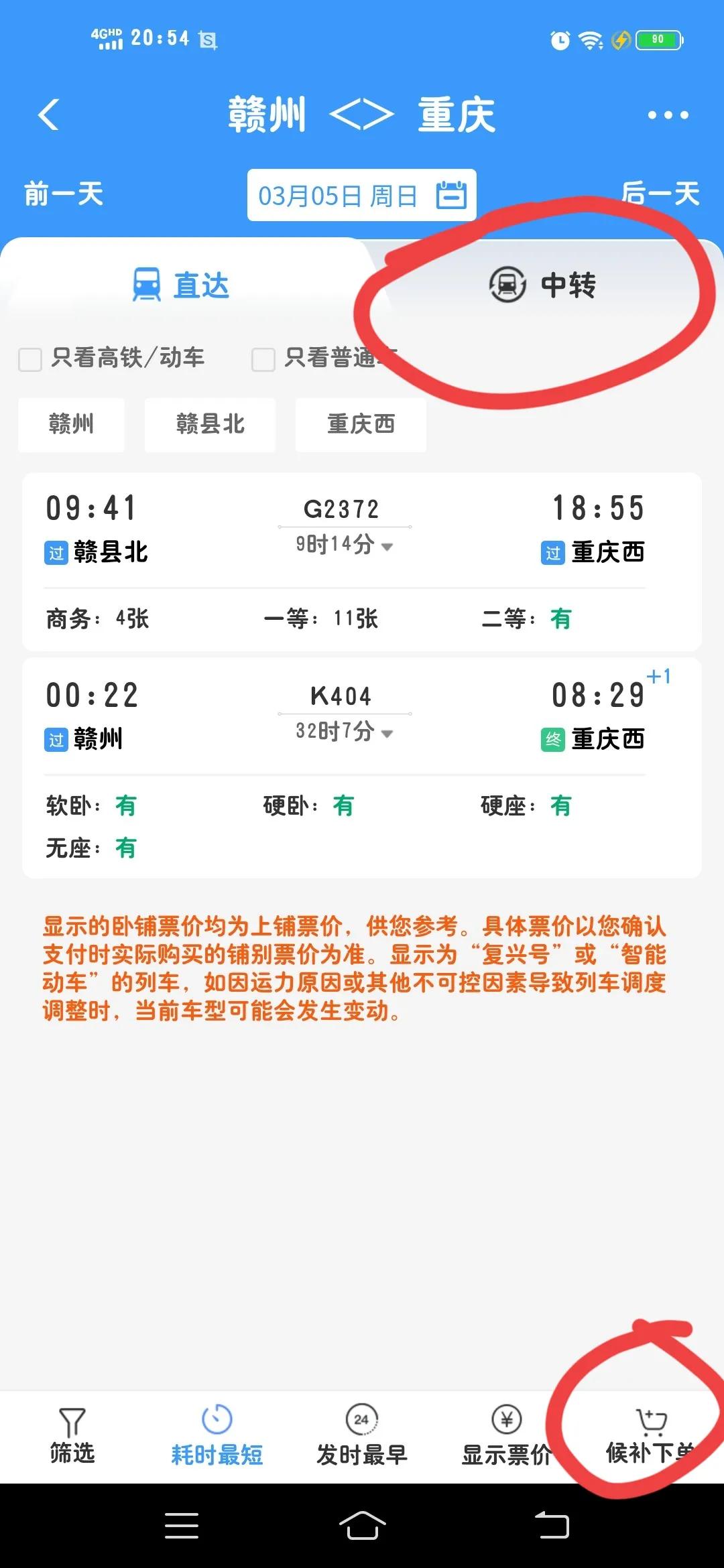Toggle the 赣县北 station filter

(x=209, y=424)
